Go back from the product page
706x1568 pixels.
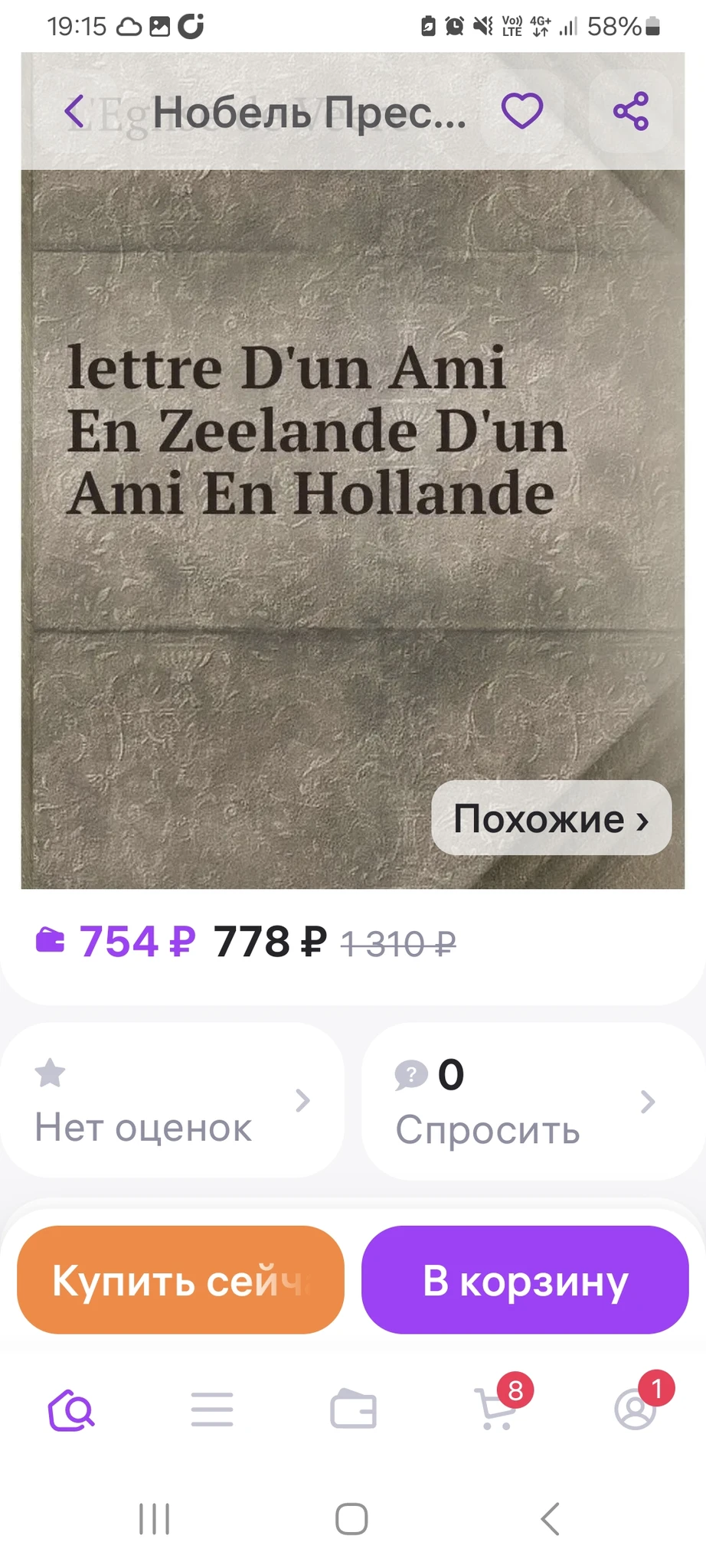74,112
